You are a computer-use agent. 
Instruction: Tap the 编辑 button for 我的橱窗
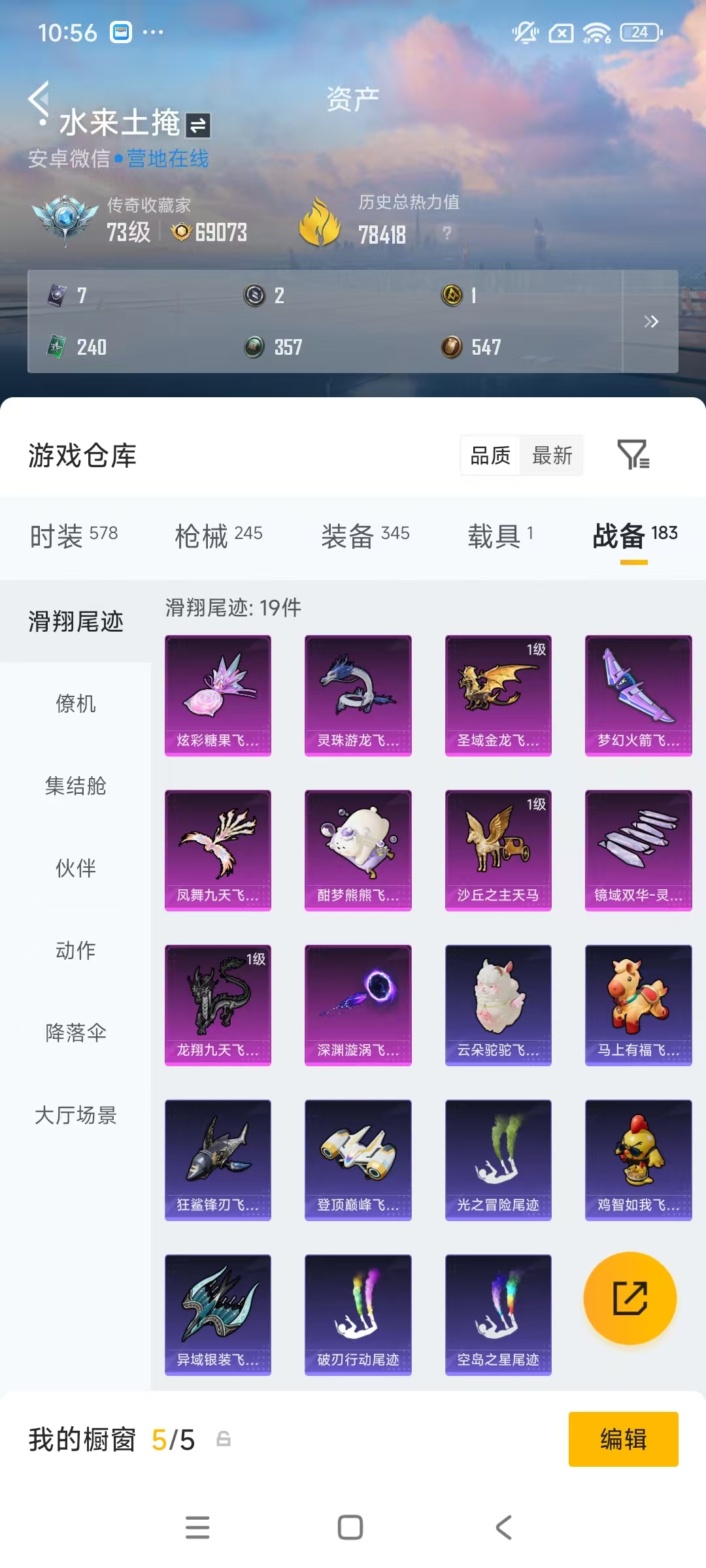[624, 1439]
